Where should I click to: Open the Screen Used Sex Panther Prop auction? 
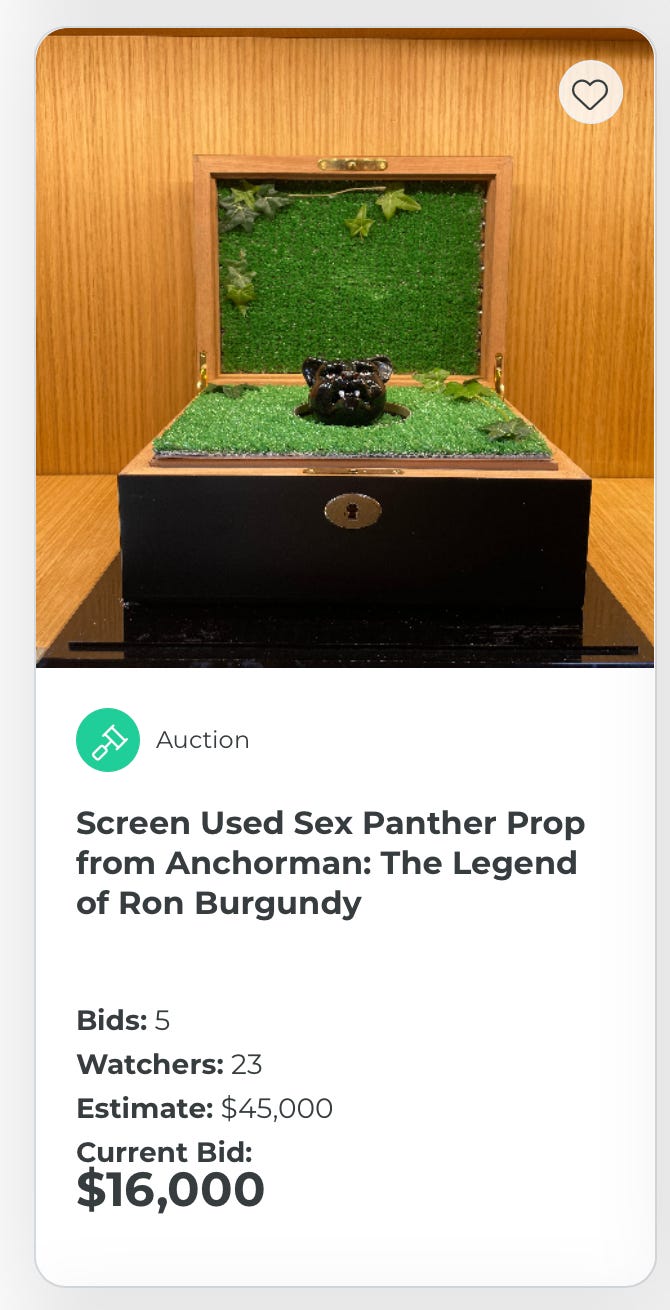[x=330, y=862]
